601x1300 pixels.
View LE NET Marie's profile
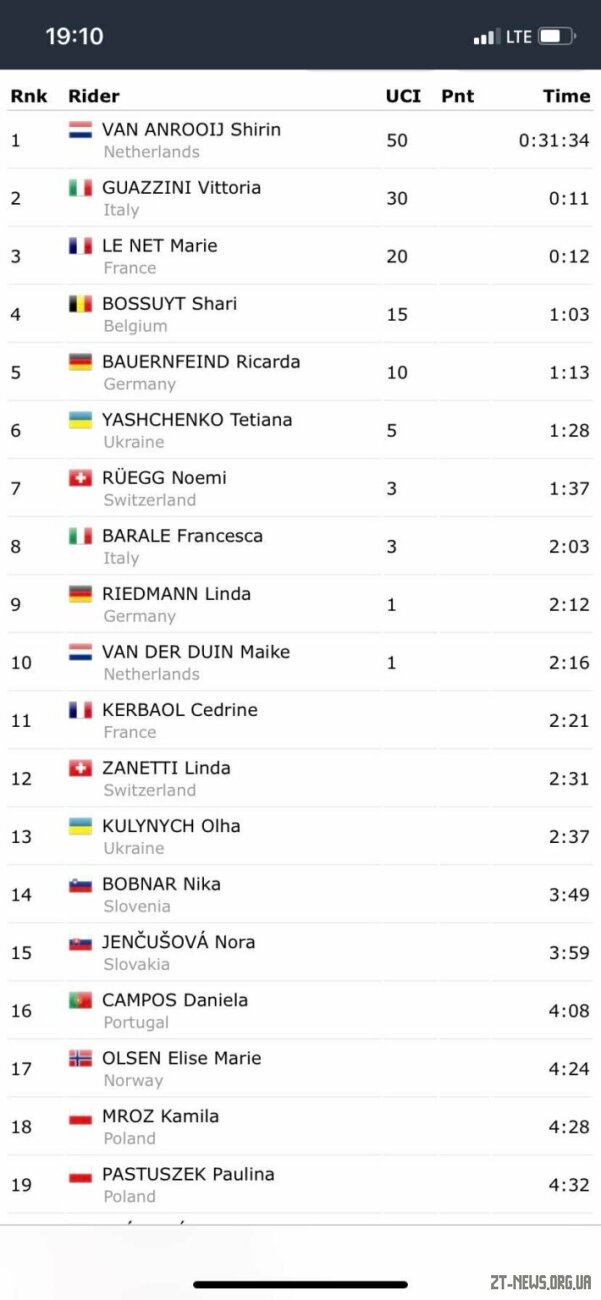[x=159, y=245]
